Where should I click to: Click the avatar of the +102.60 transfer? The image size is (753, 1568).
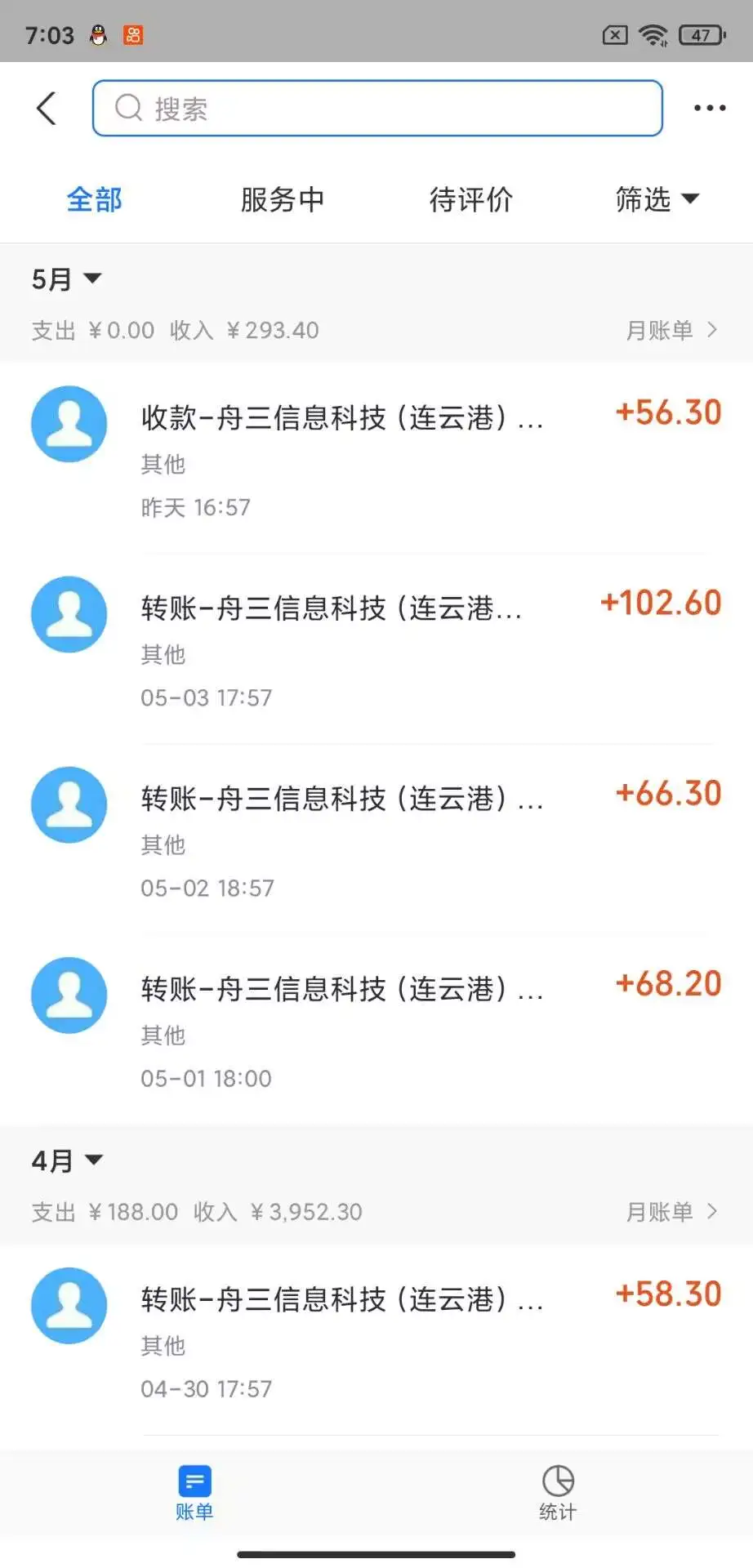69,614
